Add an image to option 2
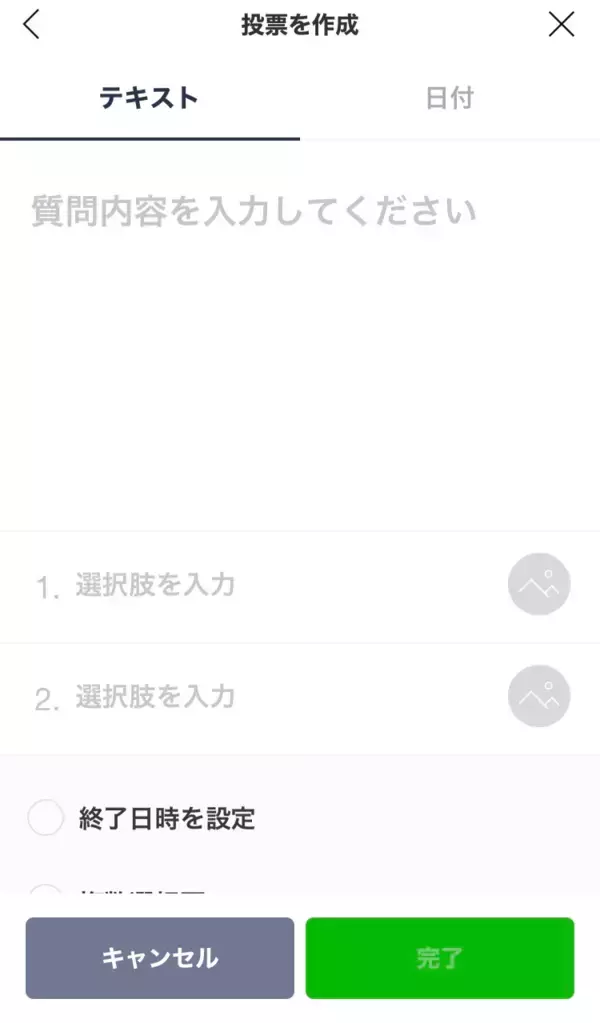Screen dimensions: 600x1023 coord(539,697)
